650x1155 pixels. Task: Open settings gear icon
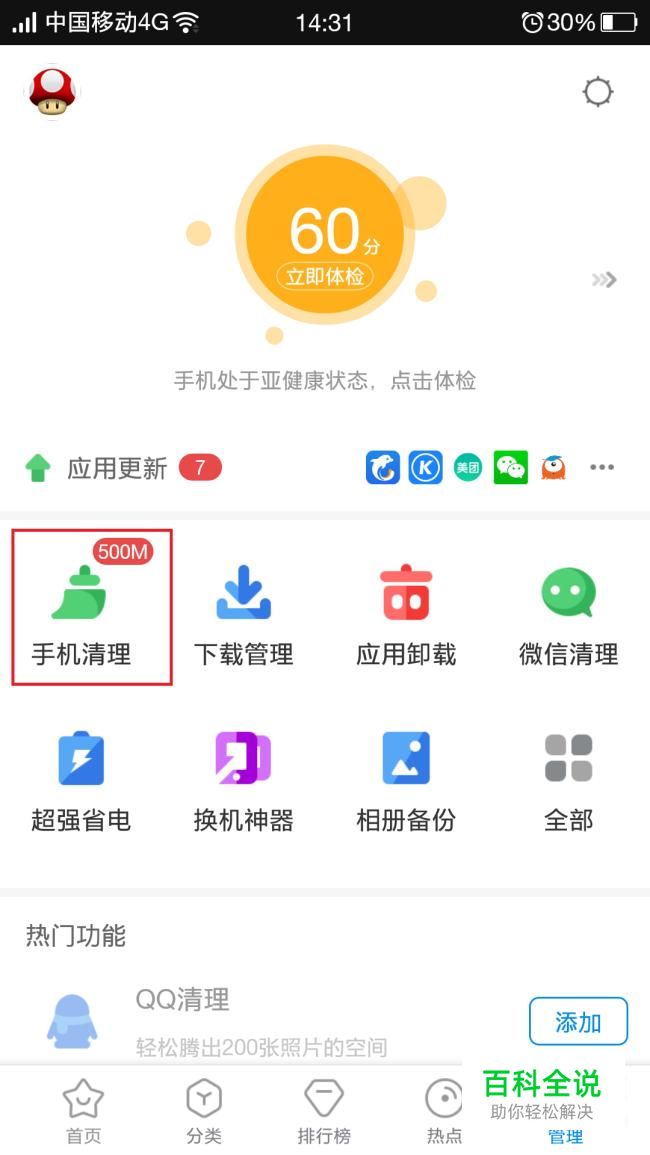tap(598, 93)
